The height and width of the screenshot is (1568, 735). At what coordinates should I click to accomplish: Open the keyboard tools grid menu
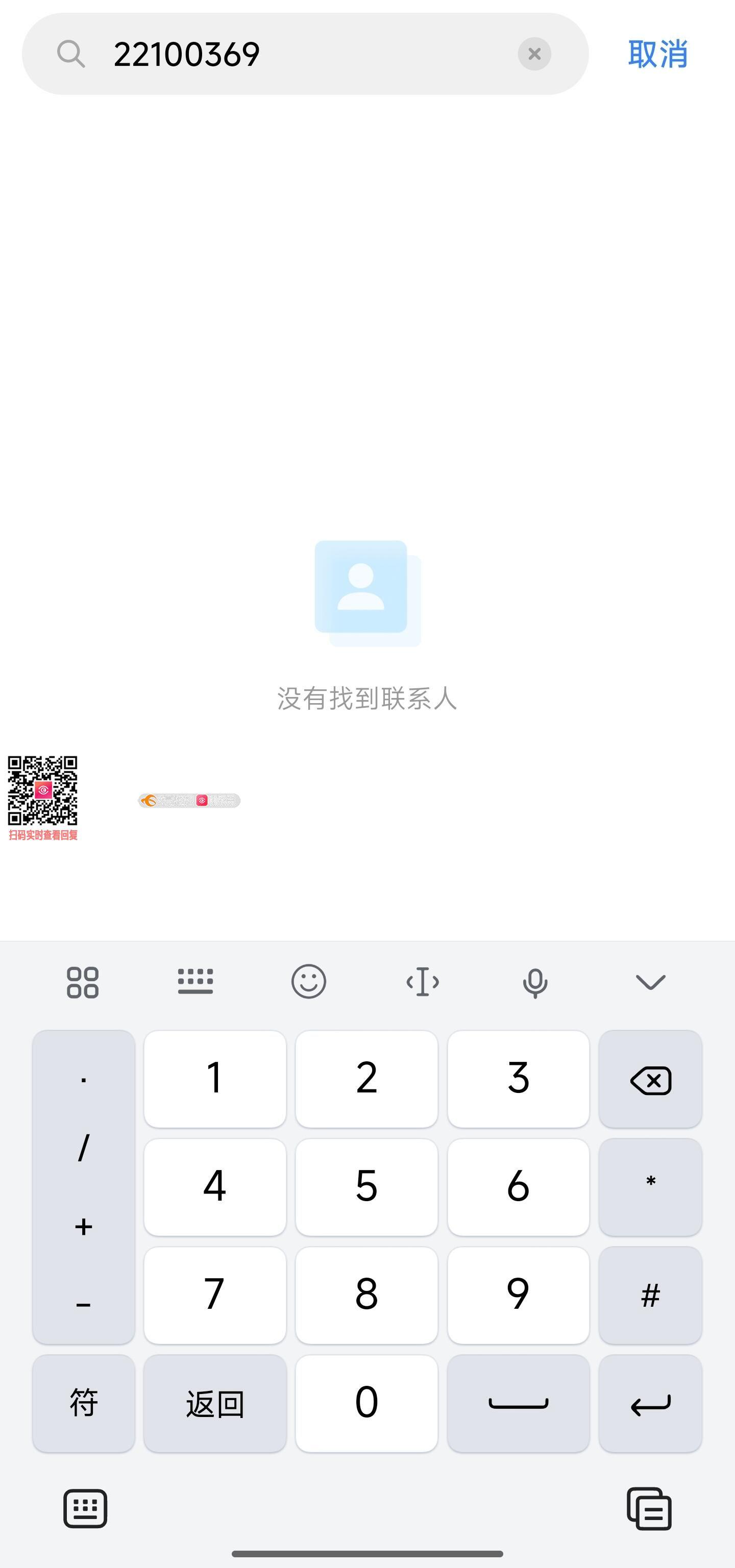[83, 982]
